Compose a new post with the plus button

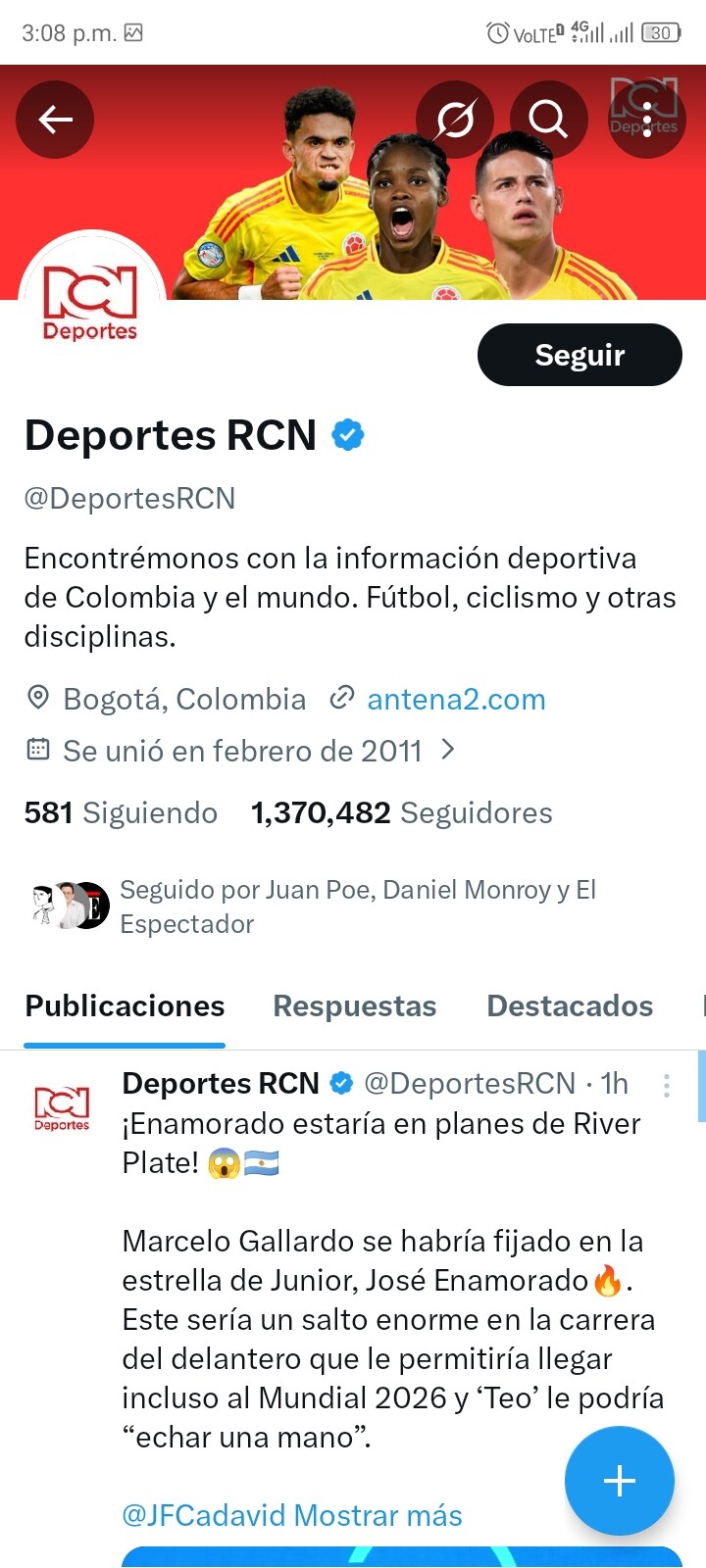tap(619, 1480)
